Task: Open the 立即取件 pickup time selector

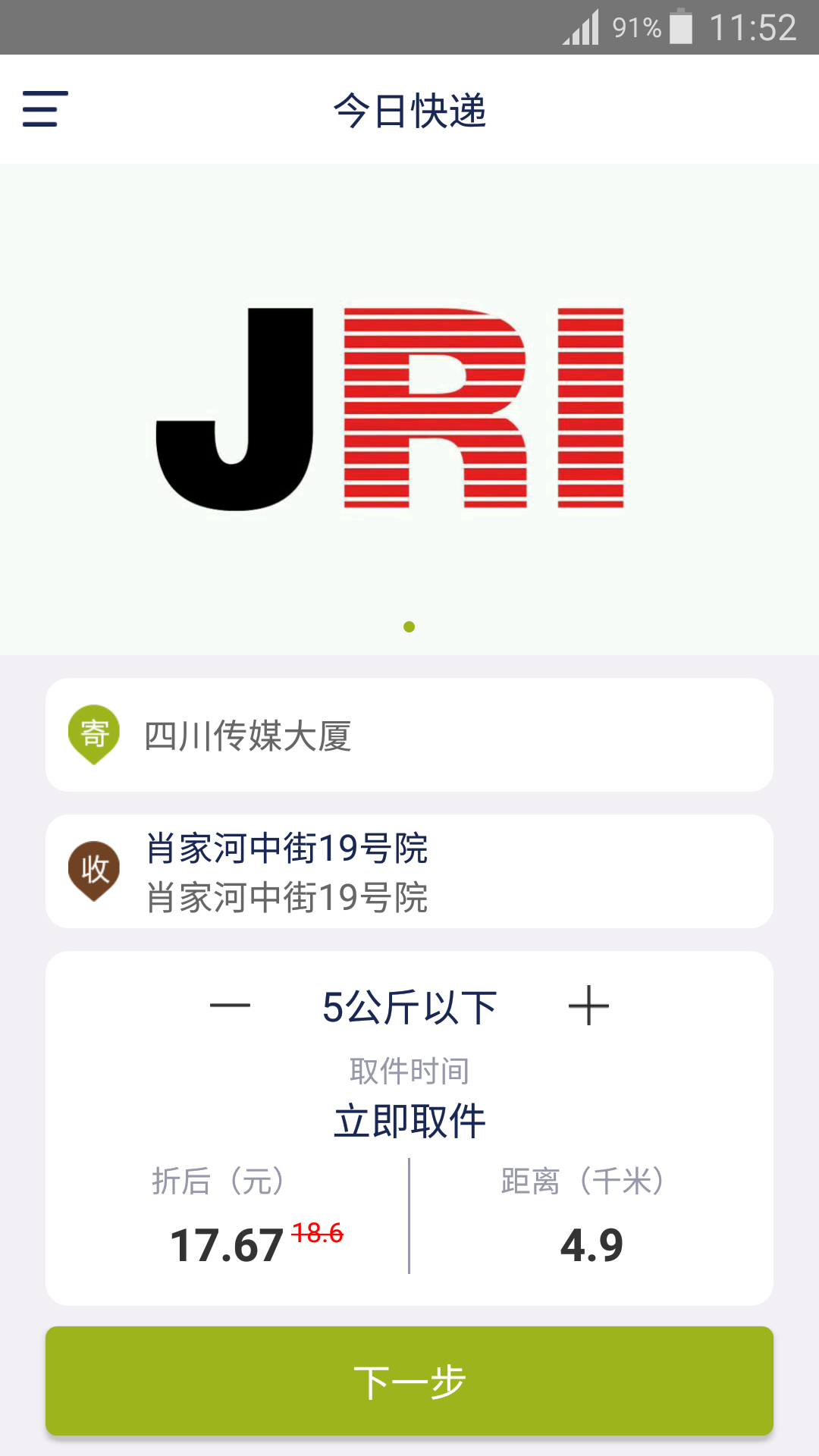Action: [409, 1120]
